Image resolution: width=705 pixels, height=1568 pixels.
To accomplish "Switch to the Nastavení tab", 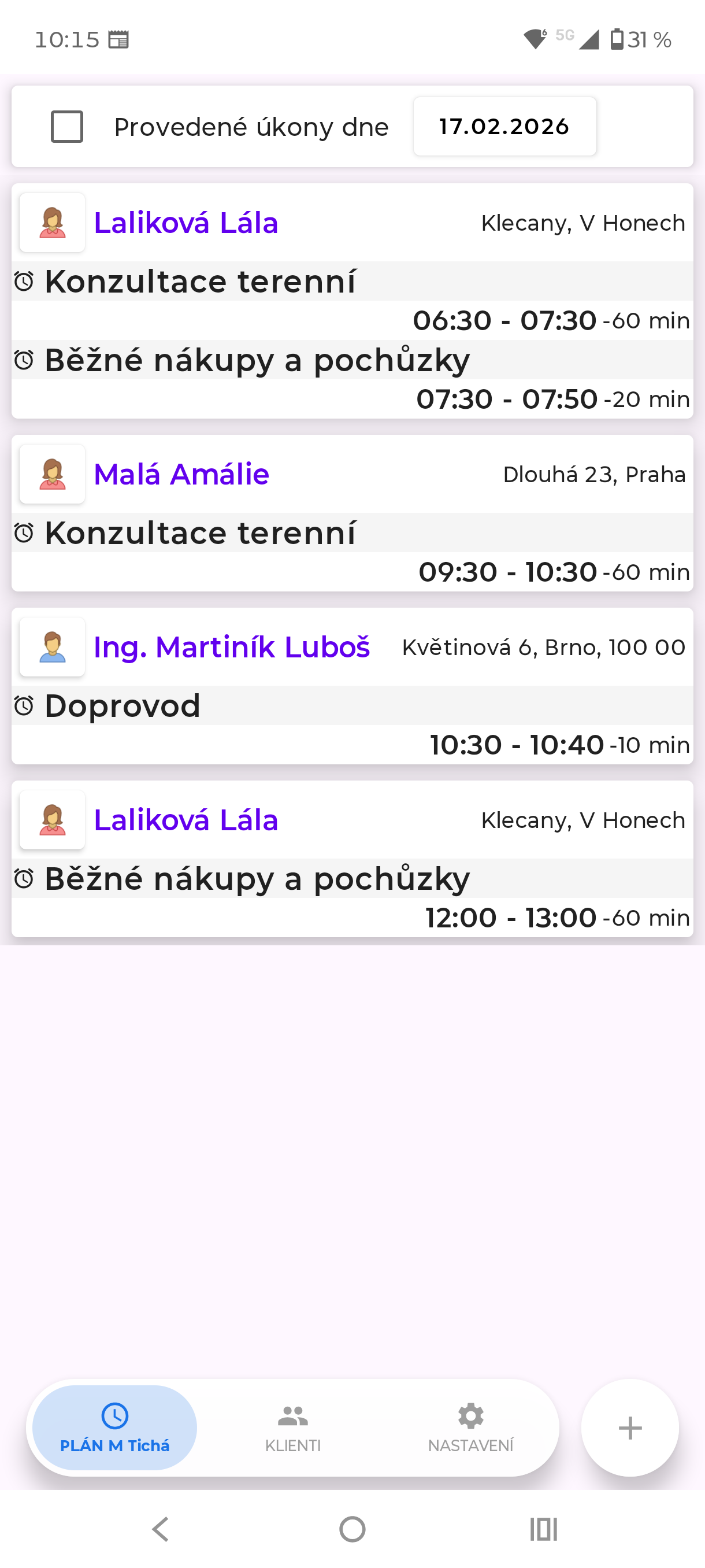I will pyautogui.click(x=470, y=1428).
